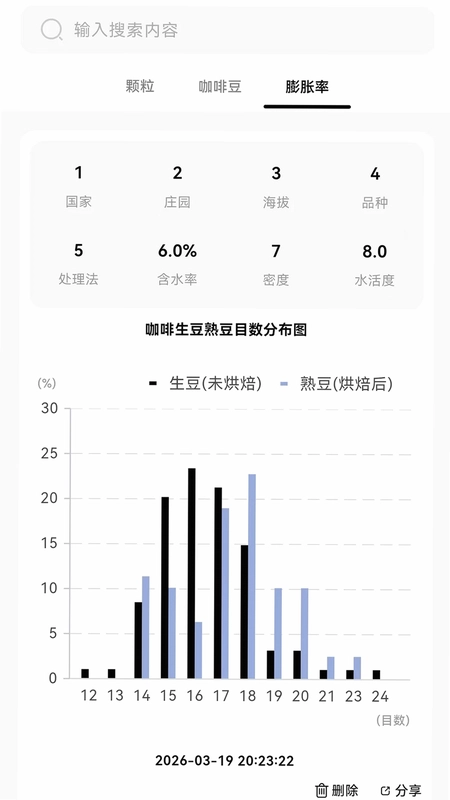Share the chart via 分享
Image resolution: width=450 pixels, height=800 pixels.
401,790
